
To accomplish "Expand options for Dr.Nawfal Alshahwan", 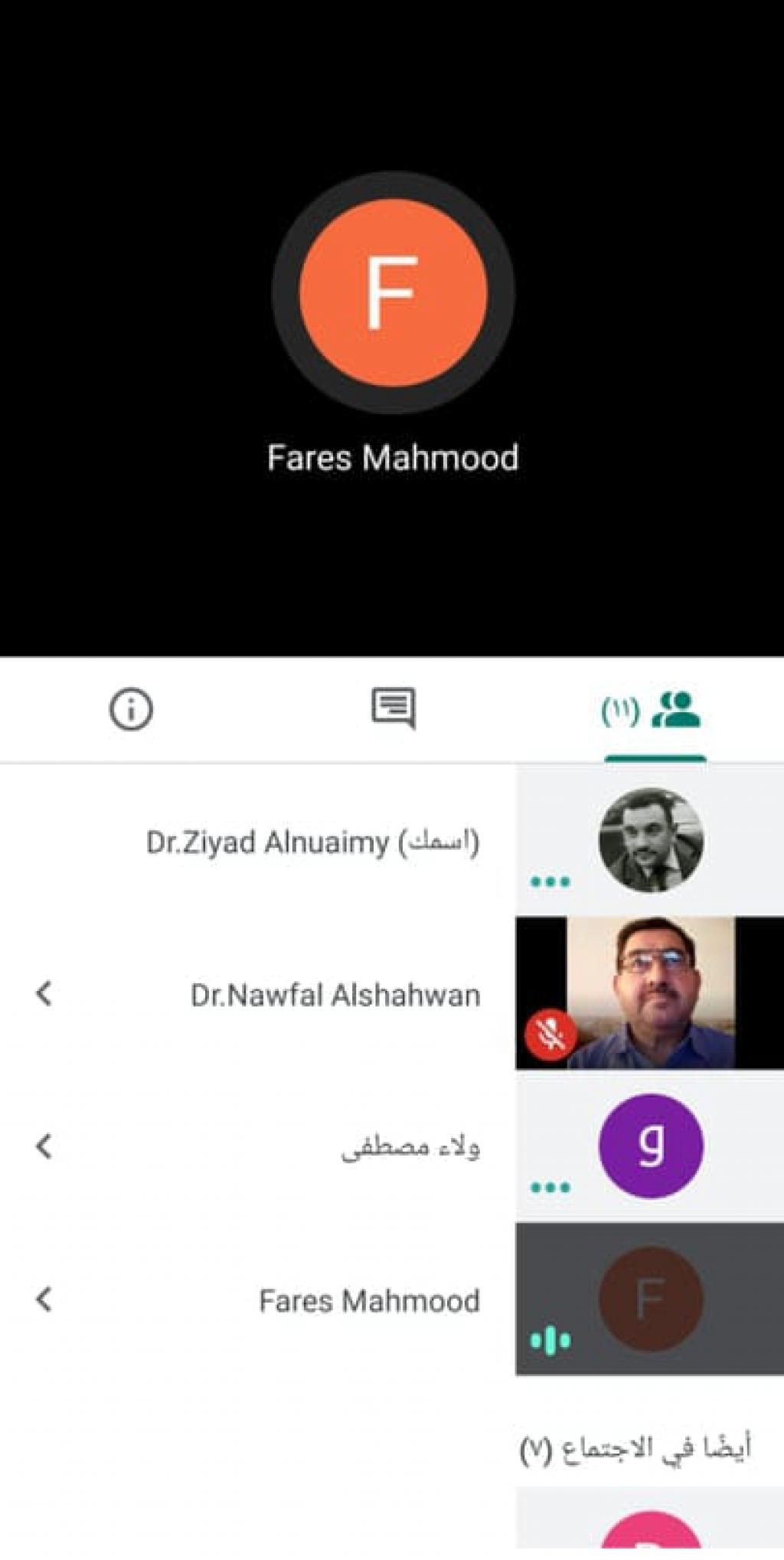I will tap(44, 994).
